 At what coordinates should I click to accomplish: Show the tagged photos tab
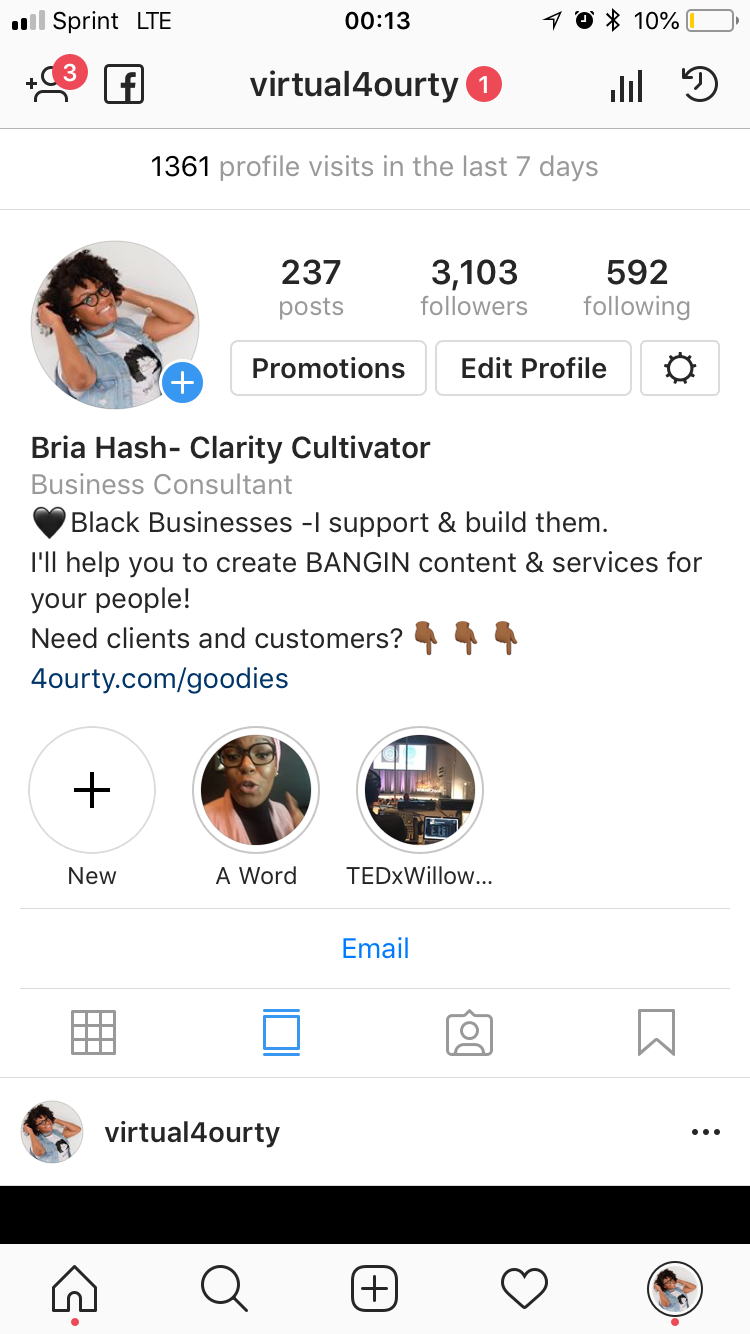pyautogui.click(x=469, y=1032)
